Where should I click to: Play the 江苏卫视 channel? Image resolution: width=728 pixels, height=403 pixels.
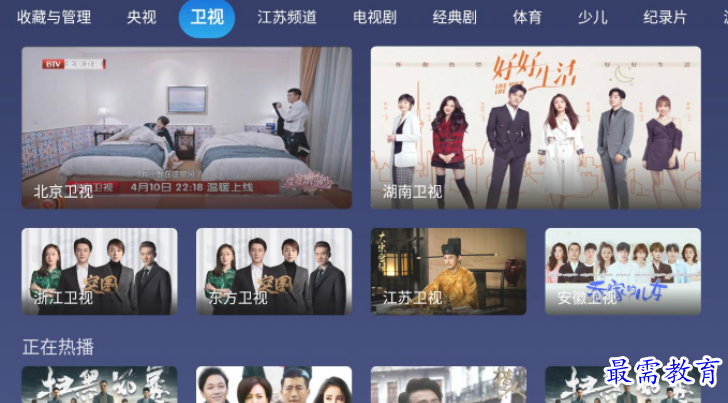(448, 271)
